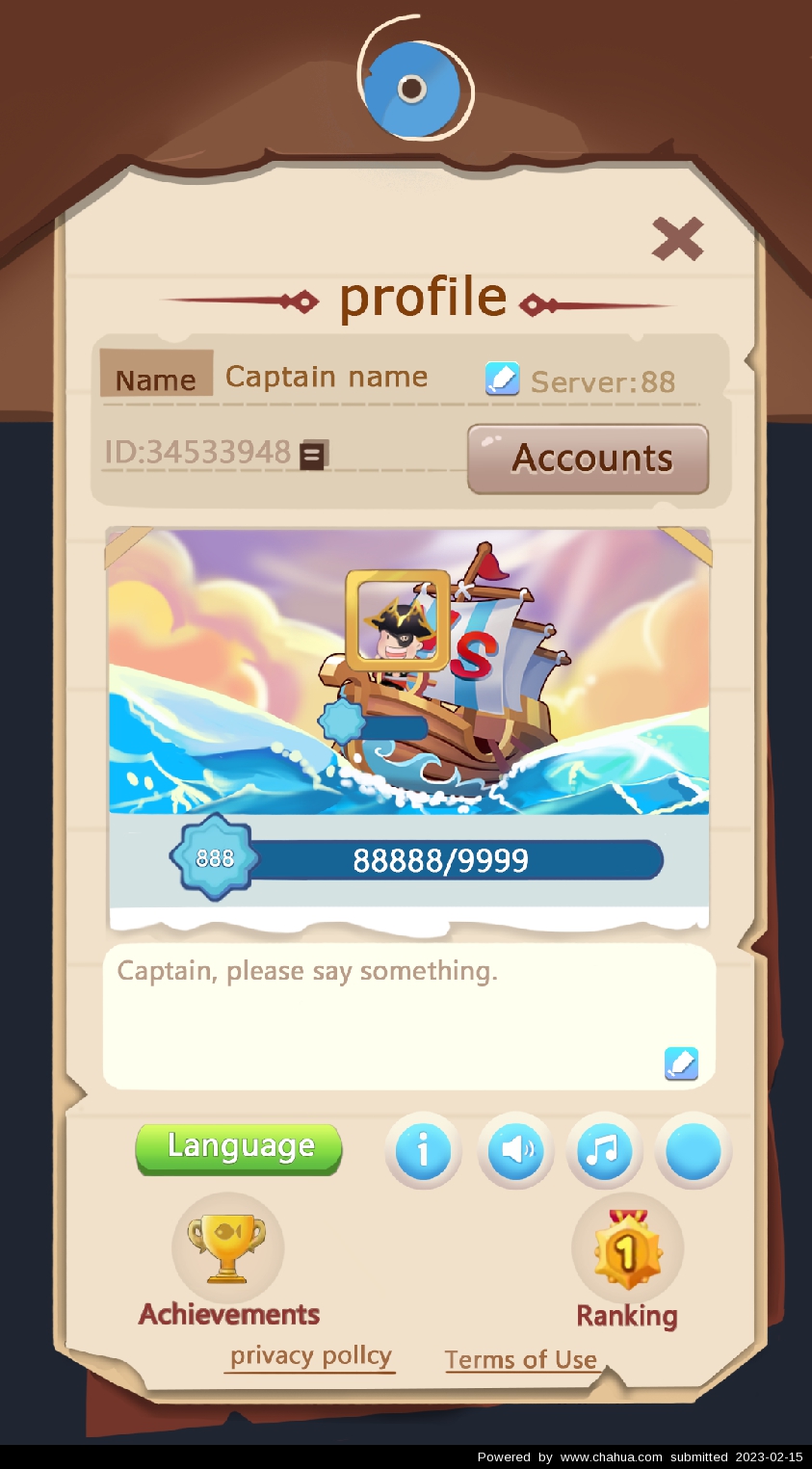Edit the captain name
Viewport: 812px width, 1469px height.
point(502,379)
